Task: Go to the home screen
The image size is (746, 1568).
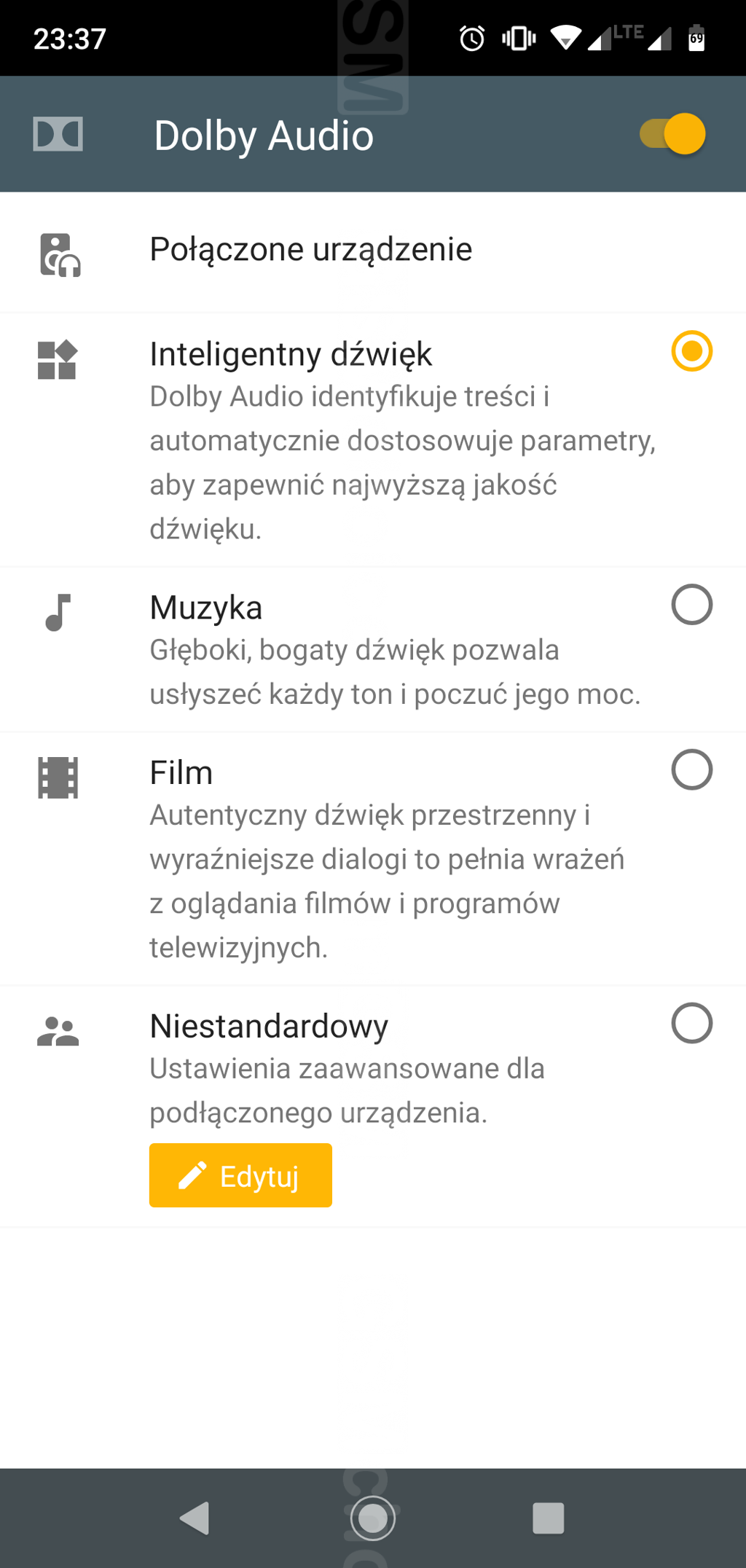Action: (373, 1518)
